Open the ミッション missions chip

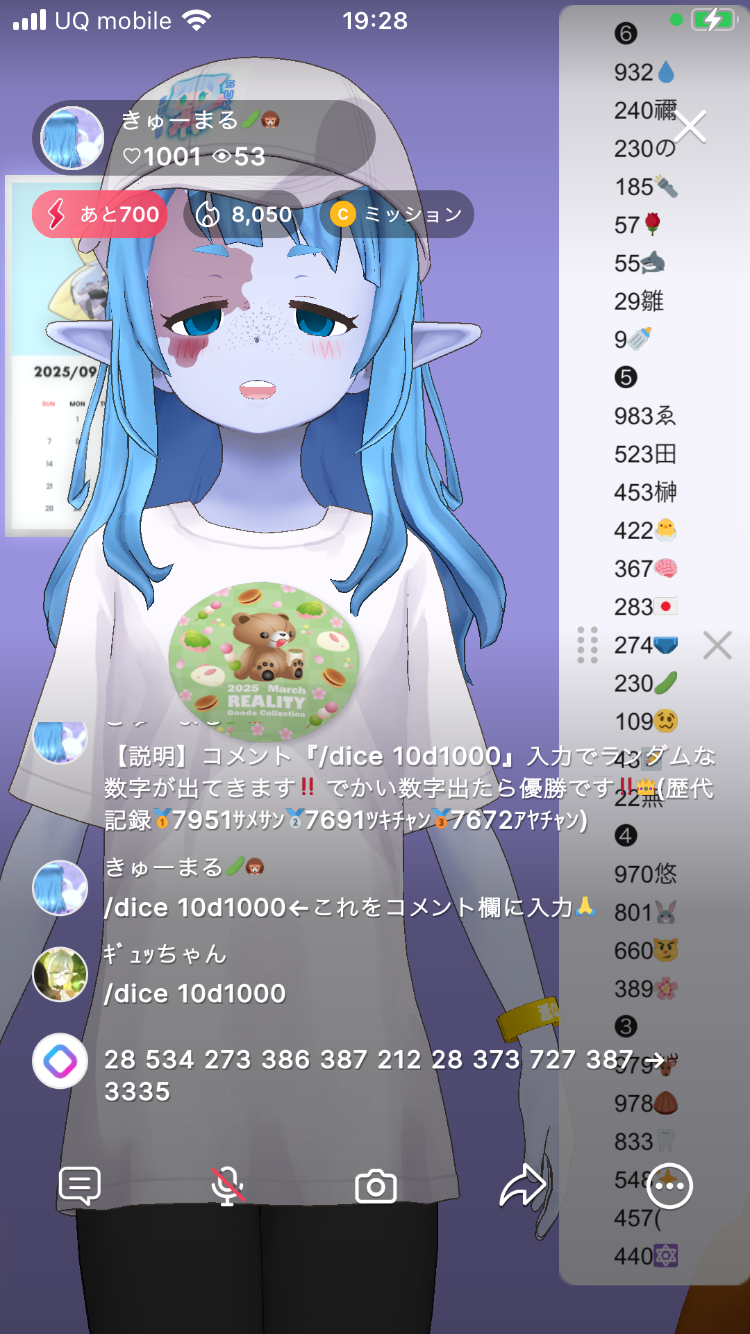pos(397,214)
